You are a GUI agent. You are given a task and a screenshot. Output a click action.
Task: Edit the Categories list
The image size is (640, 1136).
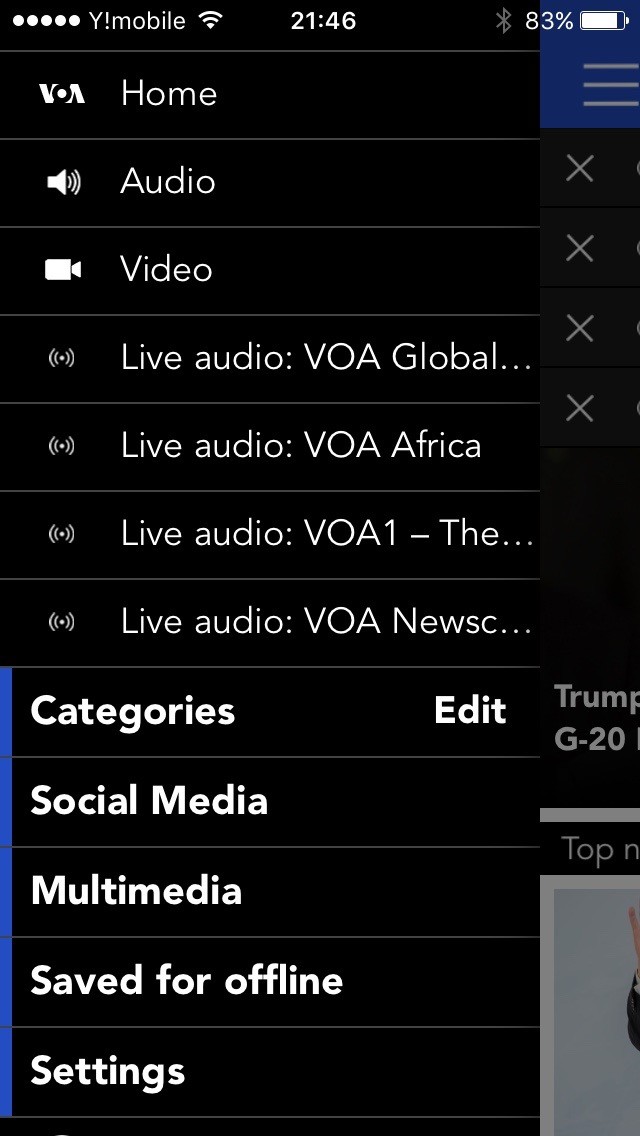pos(470,711)
